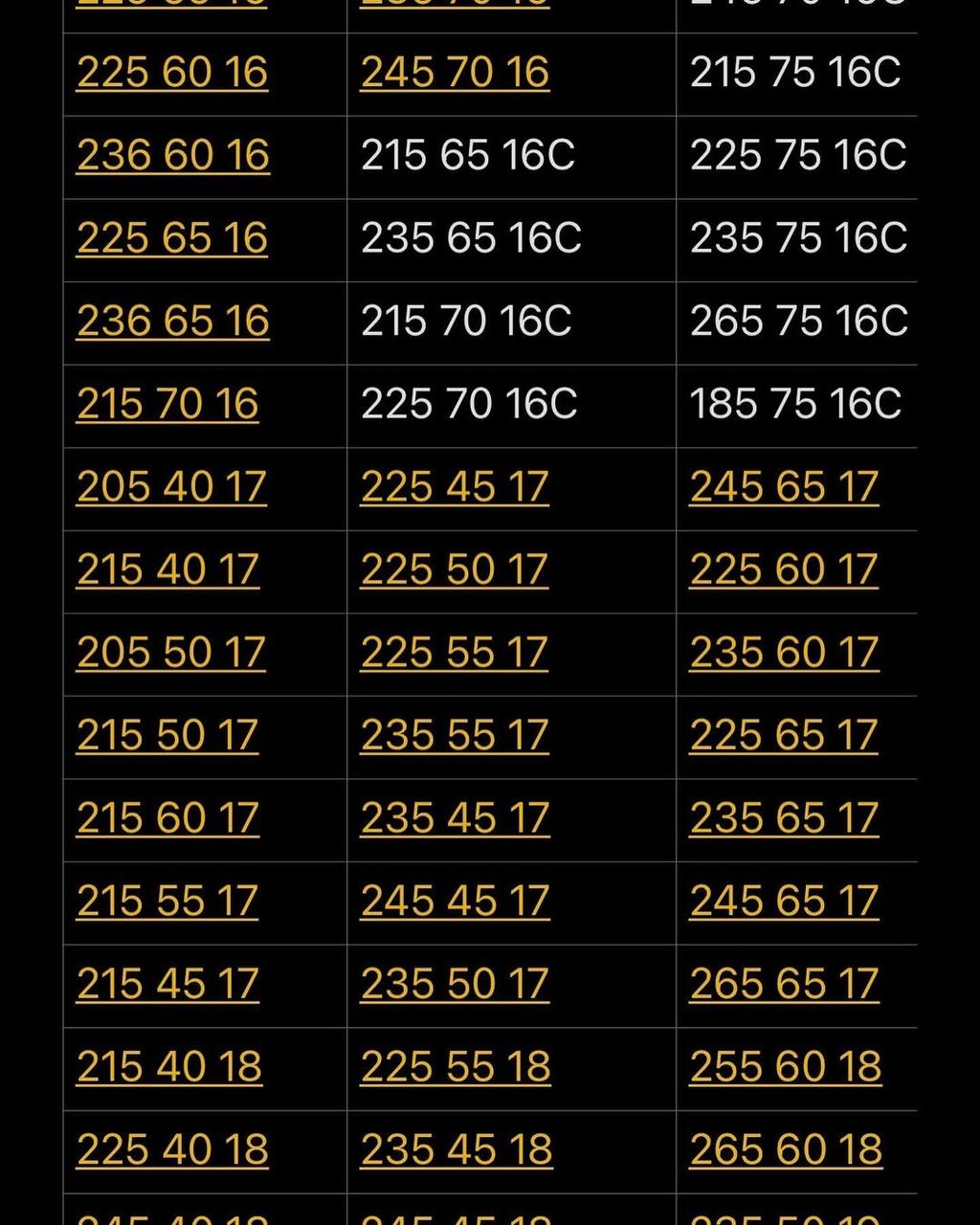980x1225 pixels.
Task: Tap the 215 40 18 link
Action: tap(169, 1067)
